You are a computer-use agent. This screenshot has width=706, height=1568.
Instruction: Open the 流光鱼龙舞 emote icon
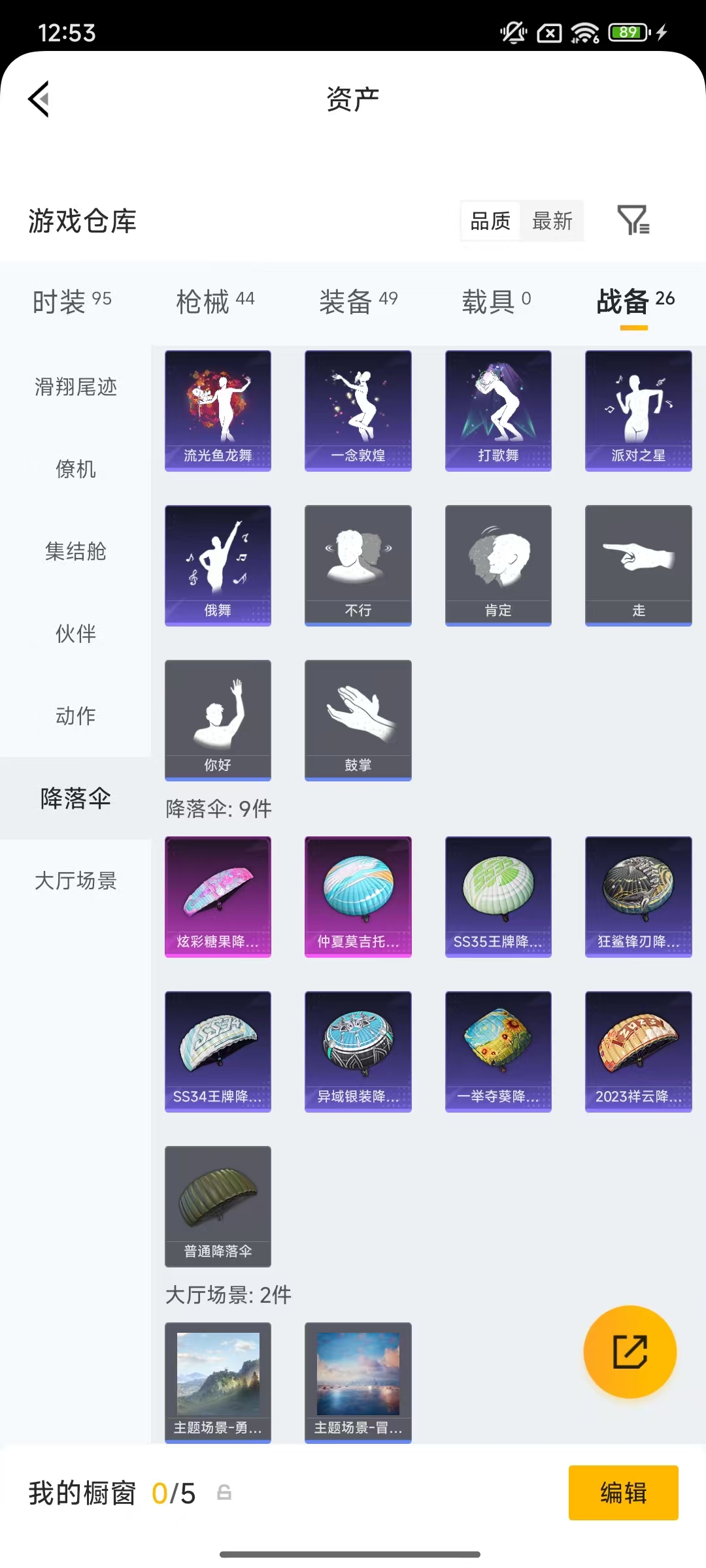tap(218, 410)
